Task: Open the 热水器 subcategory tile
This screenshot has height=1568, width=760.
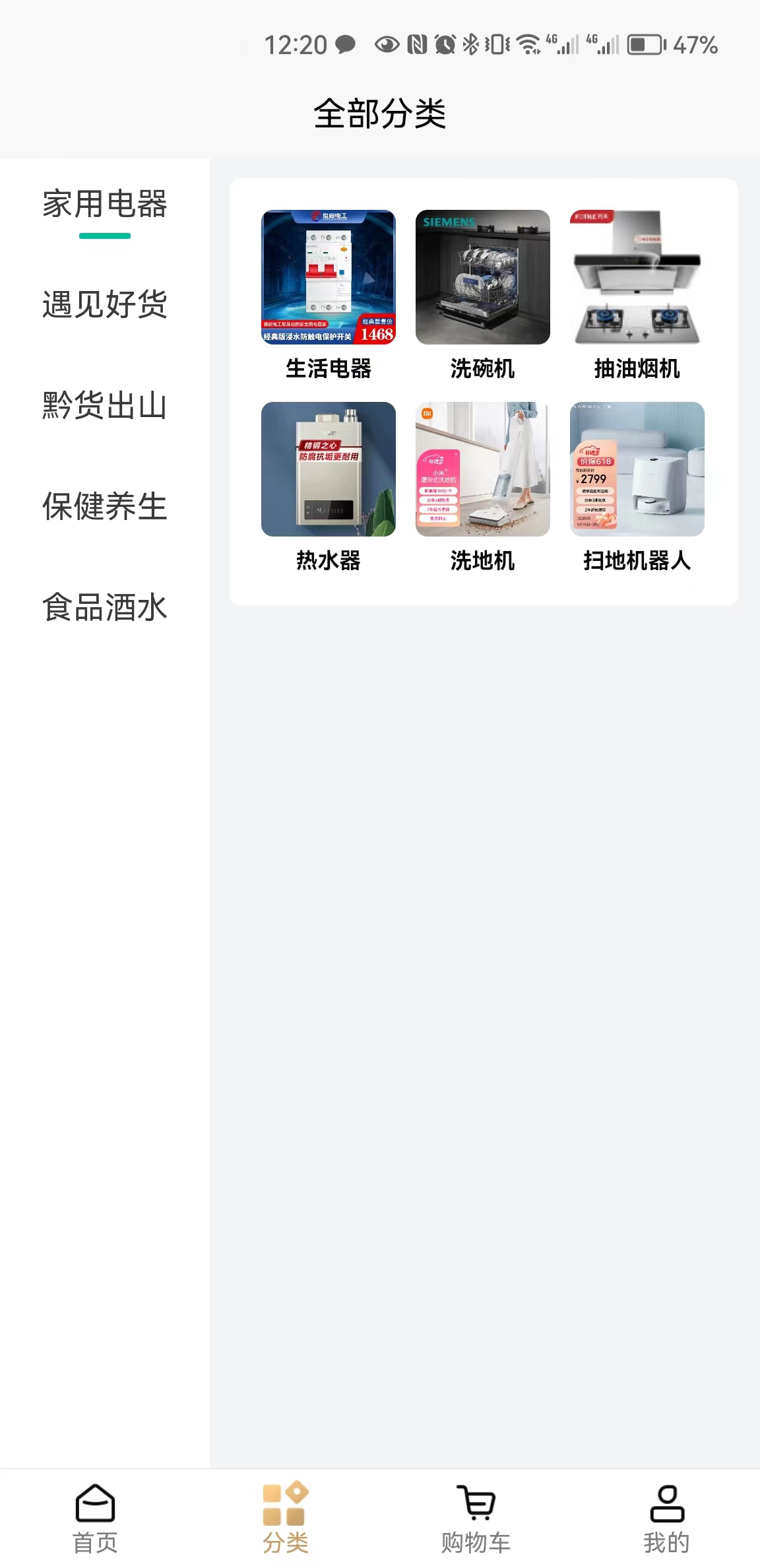Action: (x=329, y=488)
